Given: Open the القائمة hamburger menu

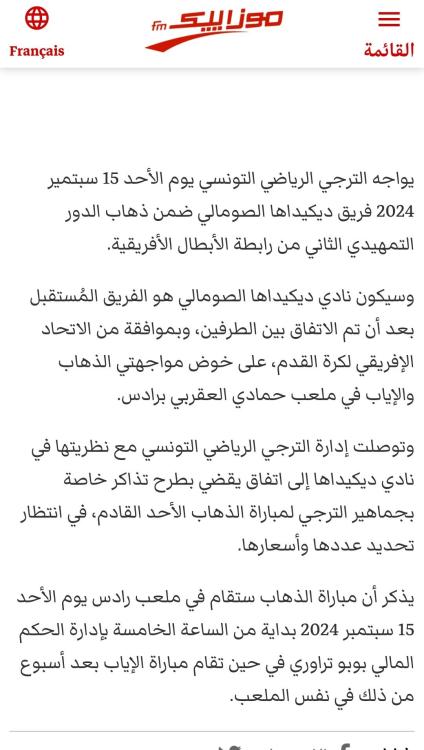Looking at the screenshot, I should (x=389, y=33).
